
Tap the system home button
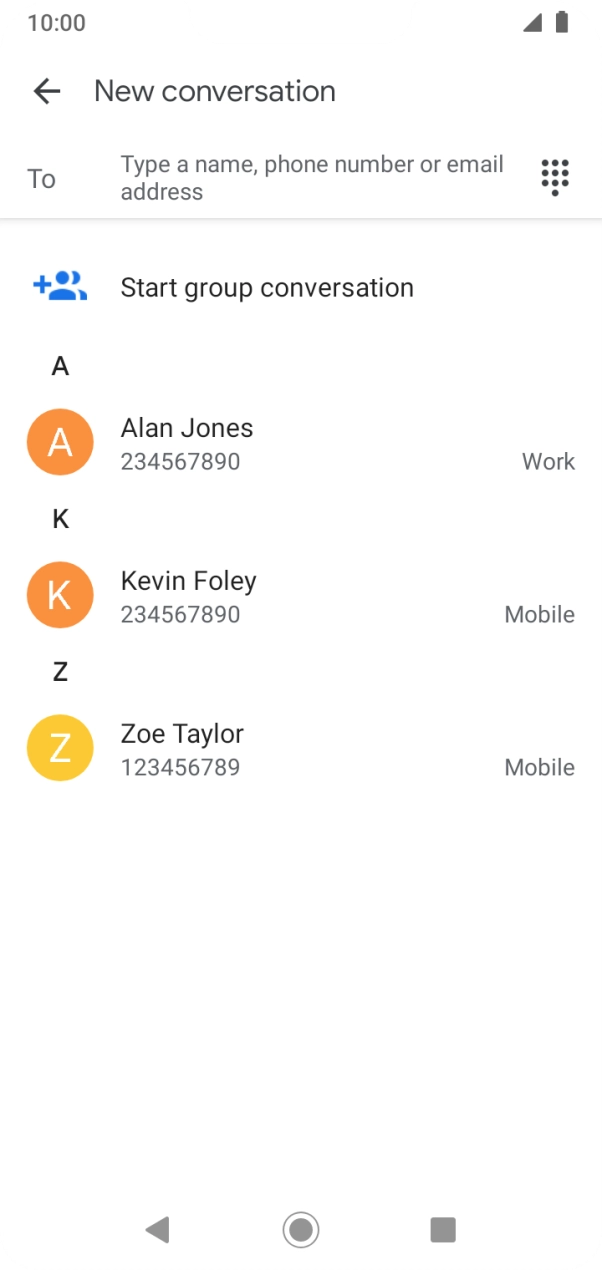pyautogui.click(x=300, y=1229)
